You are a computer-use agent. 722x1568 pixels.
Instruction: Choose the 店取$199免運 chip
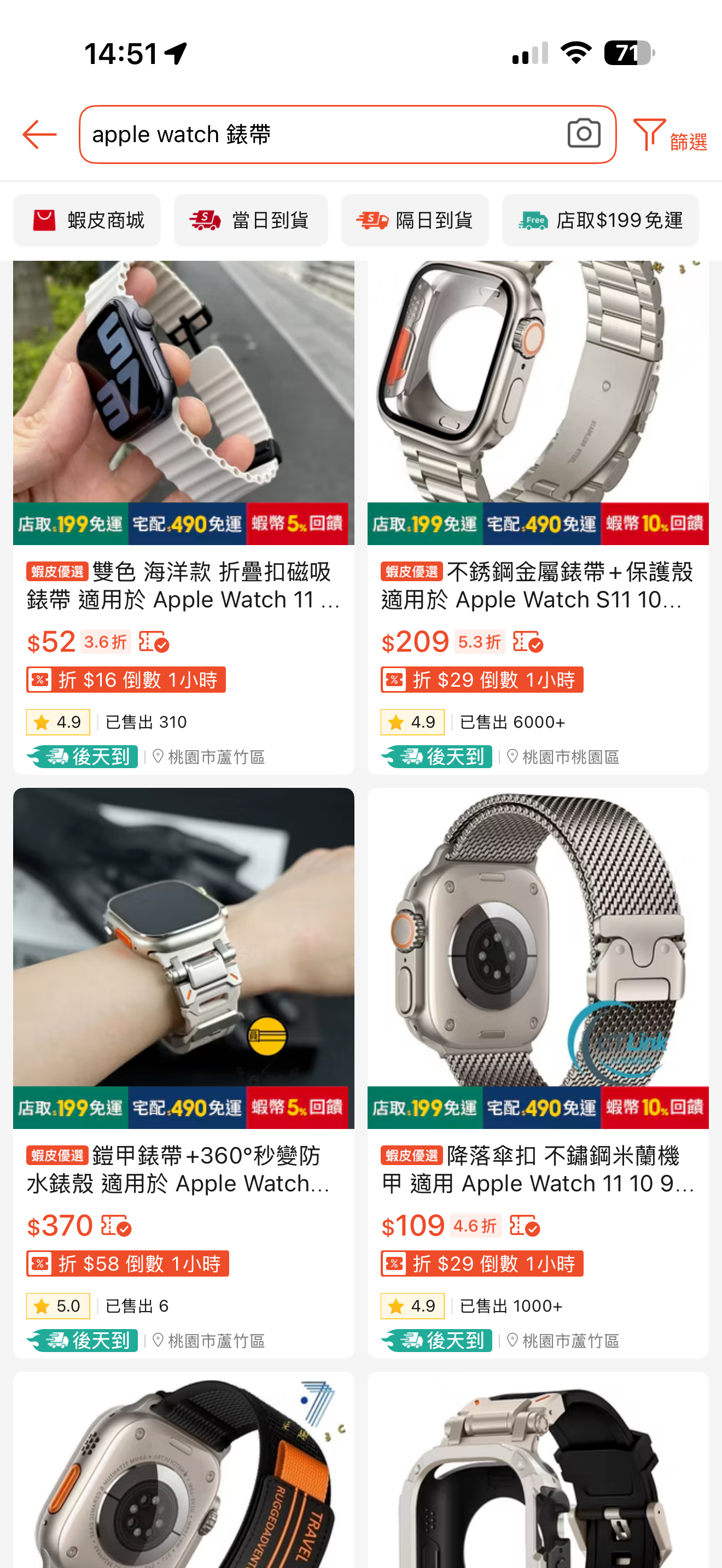(x=599, y=220)
